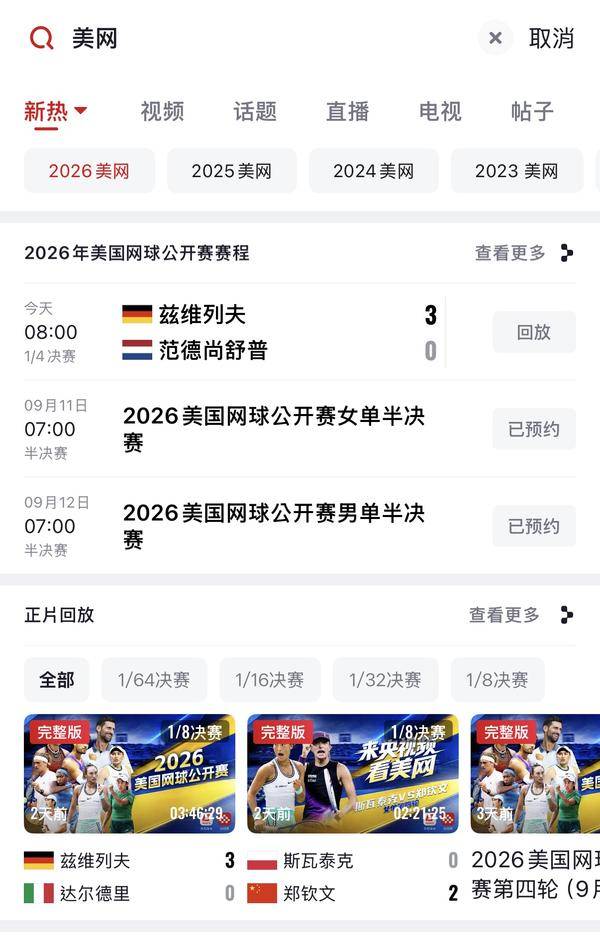Screen dimensions: 600x937
Task: Tap 取消 to cancel the search
Action: coord(551,38)
